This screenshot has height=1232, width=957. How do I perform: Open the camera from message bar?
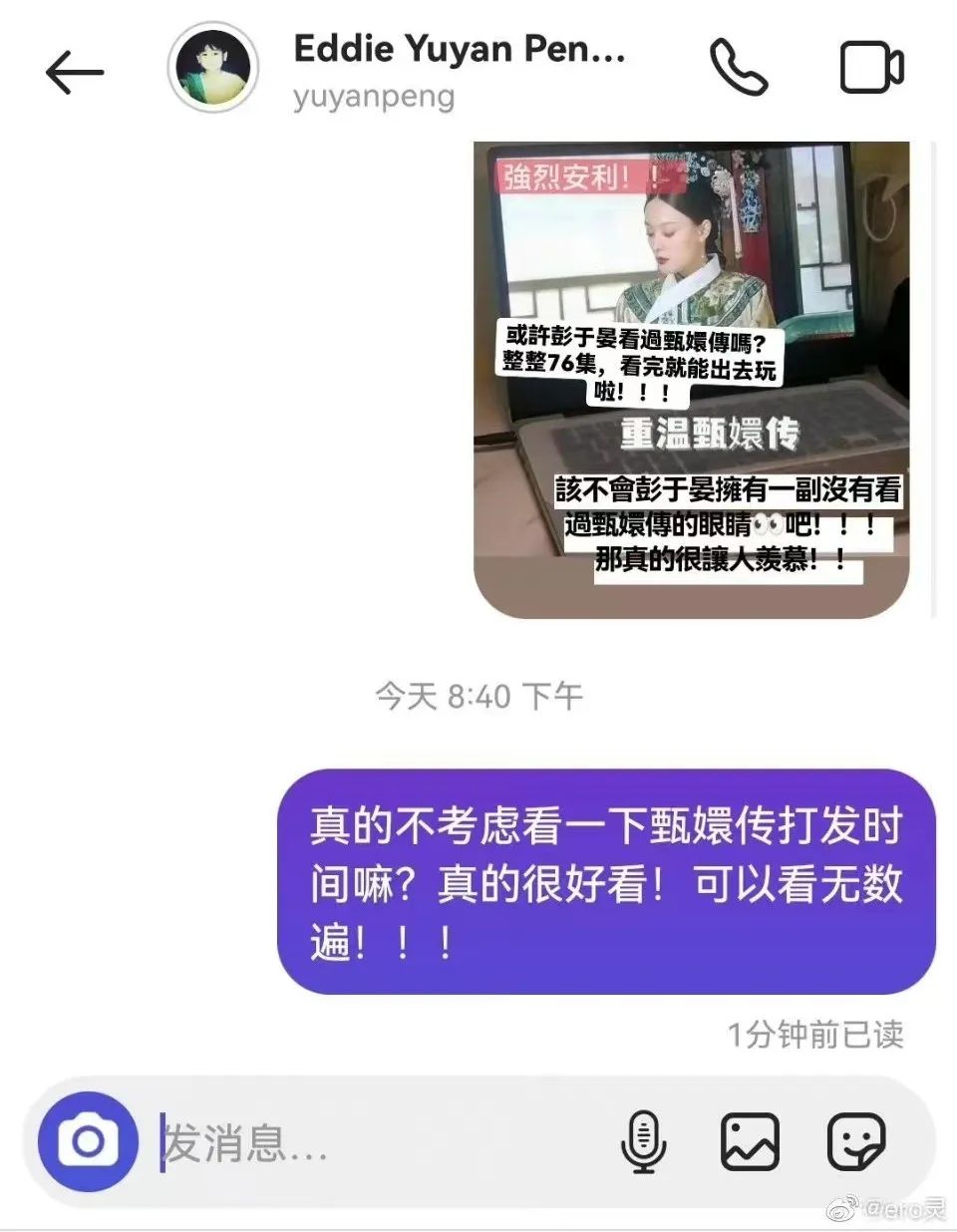[x=88, y=1141]
